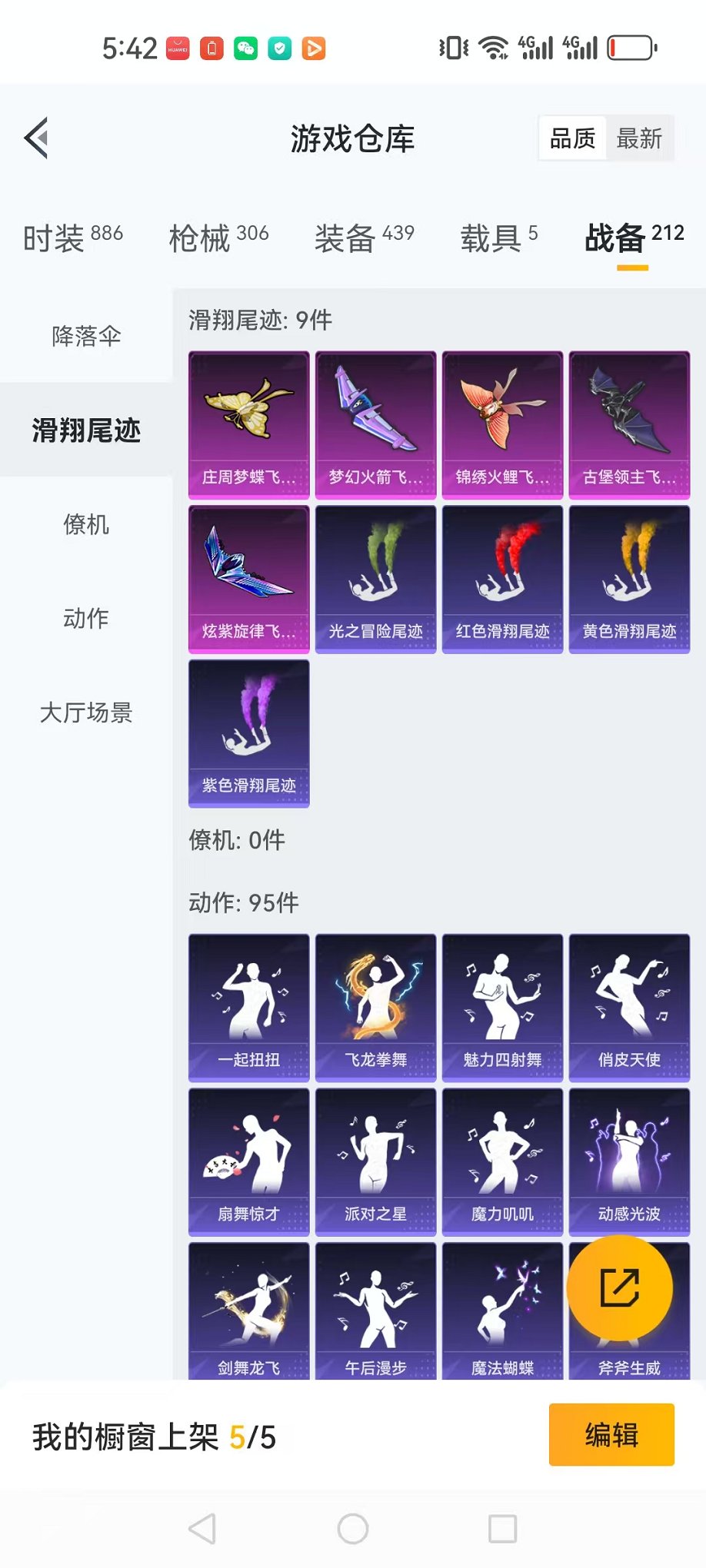Tap the 红色滑翔尾迹 item
This screenshot has width=706, height=1568.
coord(503,580)
